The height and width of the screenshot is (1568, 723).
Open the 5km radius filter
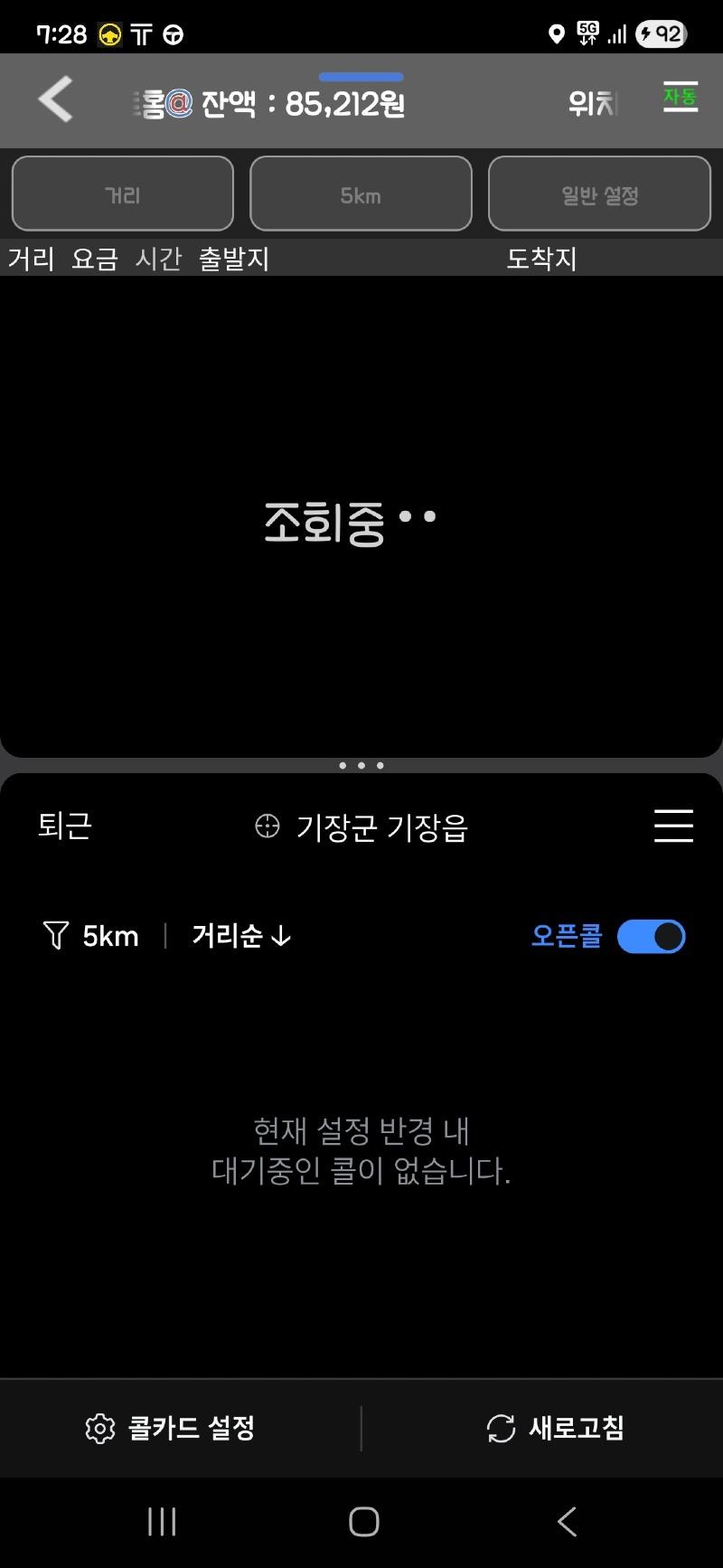click(x=91, y=936)
